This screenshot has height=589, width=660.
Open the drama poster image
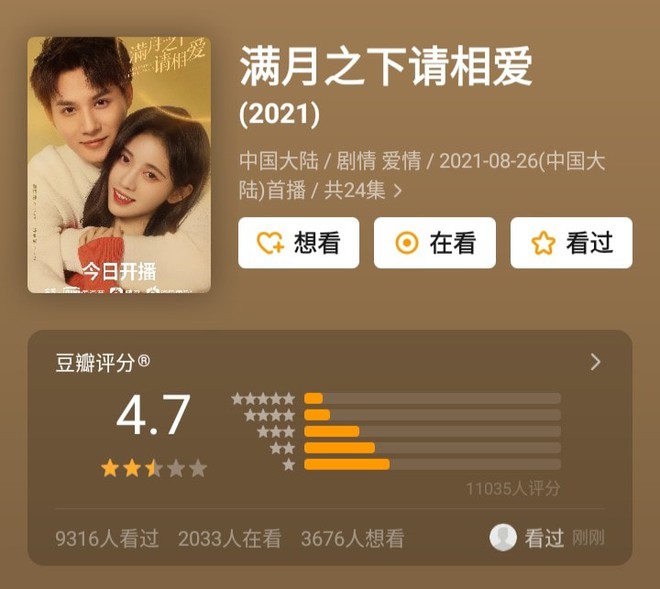tap(119, 165)
